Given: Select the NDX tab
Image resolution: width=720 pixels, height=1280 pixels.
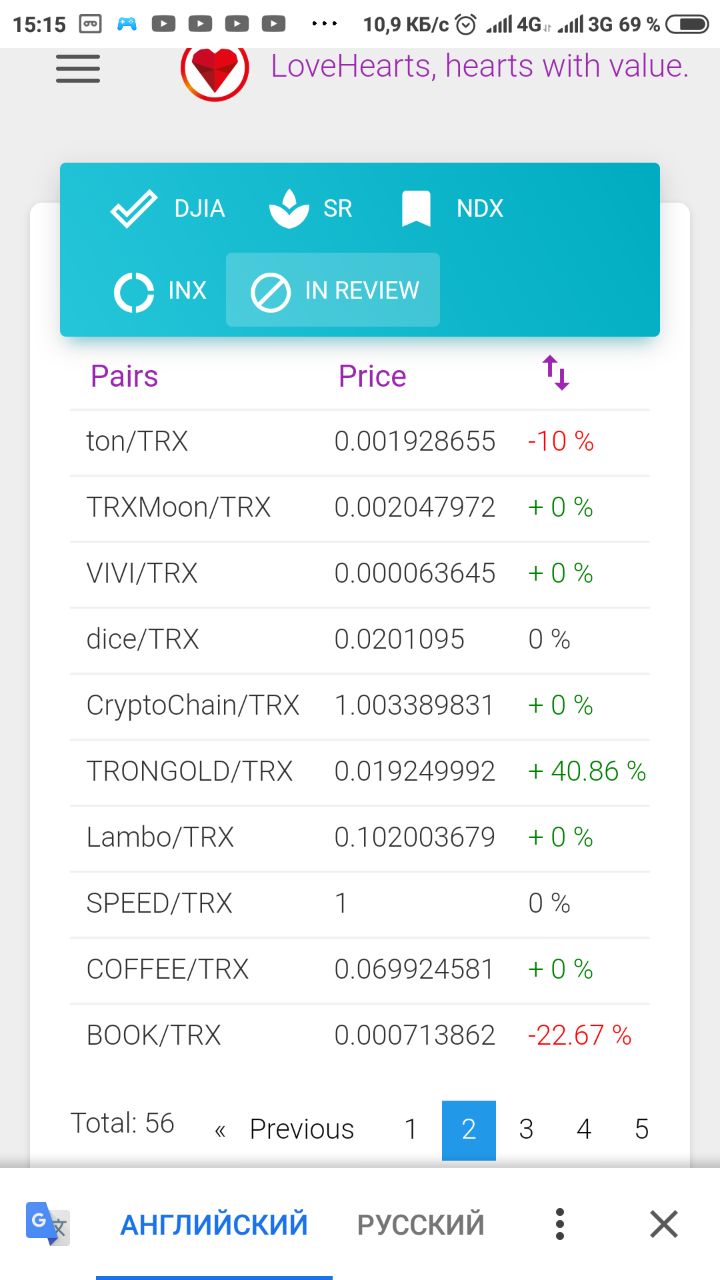Looking at the screenshot, I should coord(451,209).
